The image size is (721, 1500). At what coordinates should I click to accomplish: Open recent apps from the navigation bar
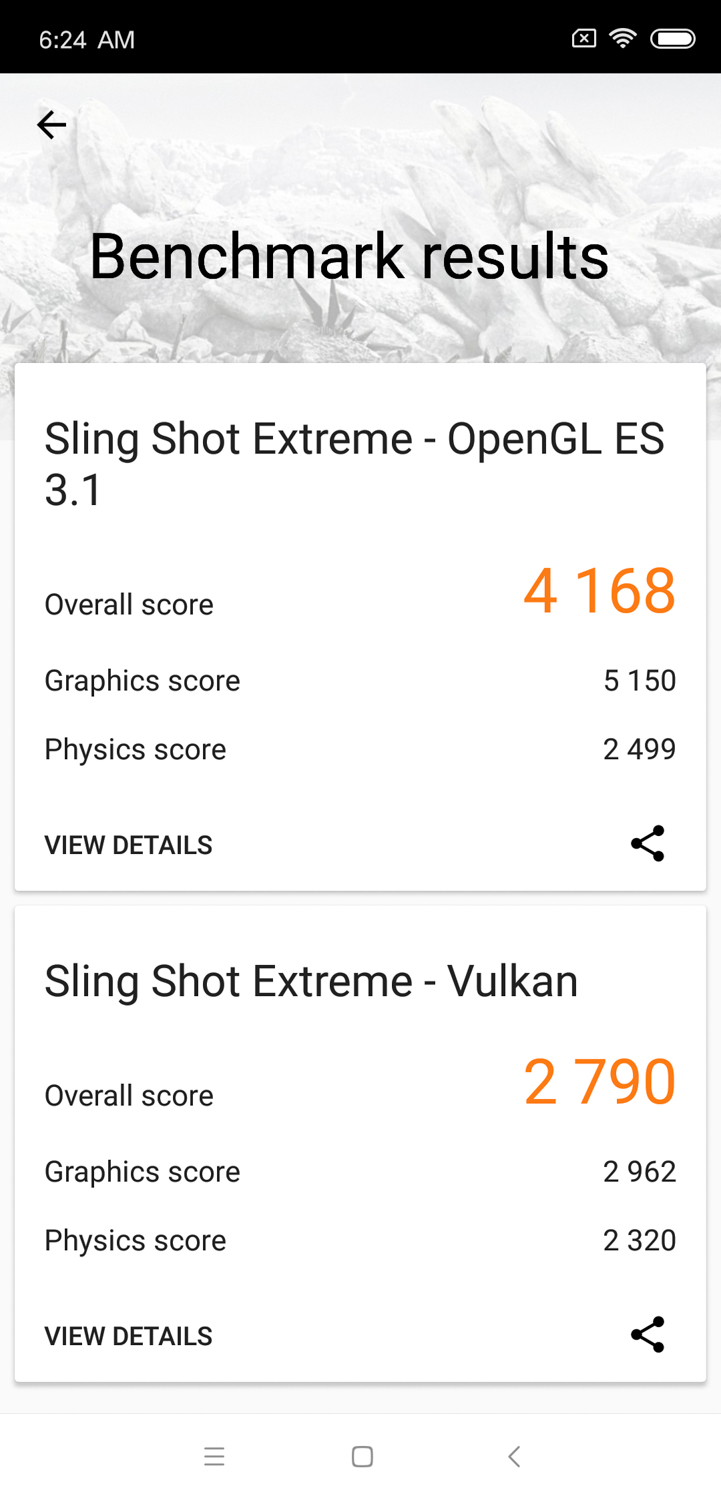pos(214,1456)
